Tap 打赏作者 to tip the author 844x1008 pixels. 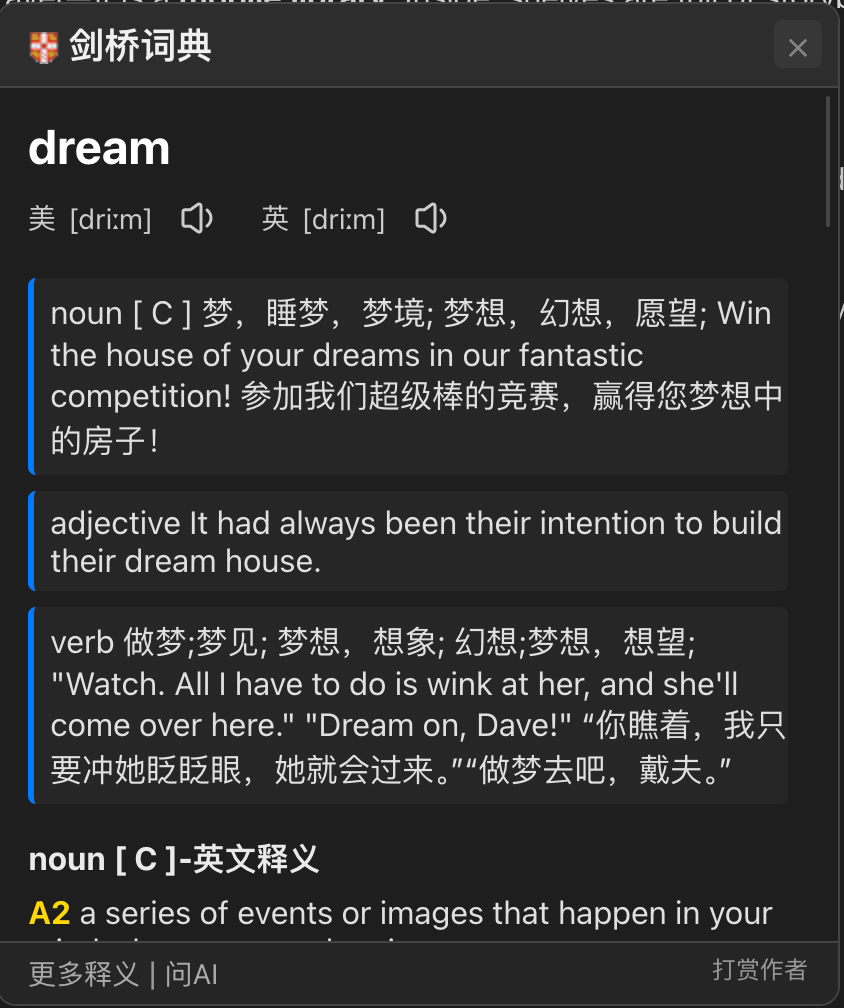click(x=759, y=969)
